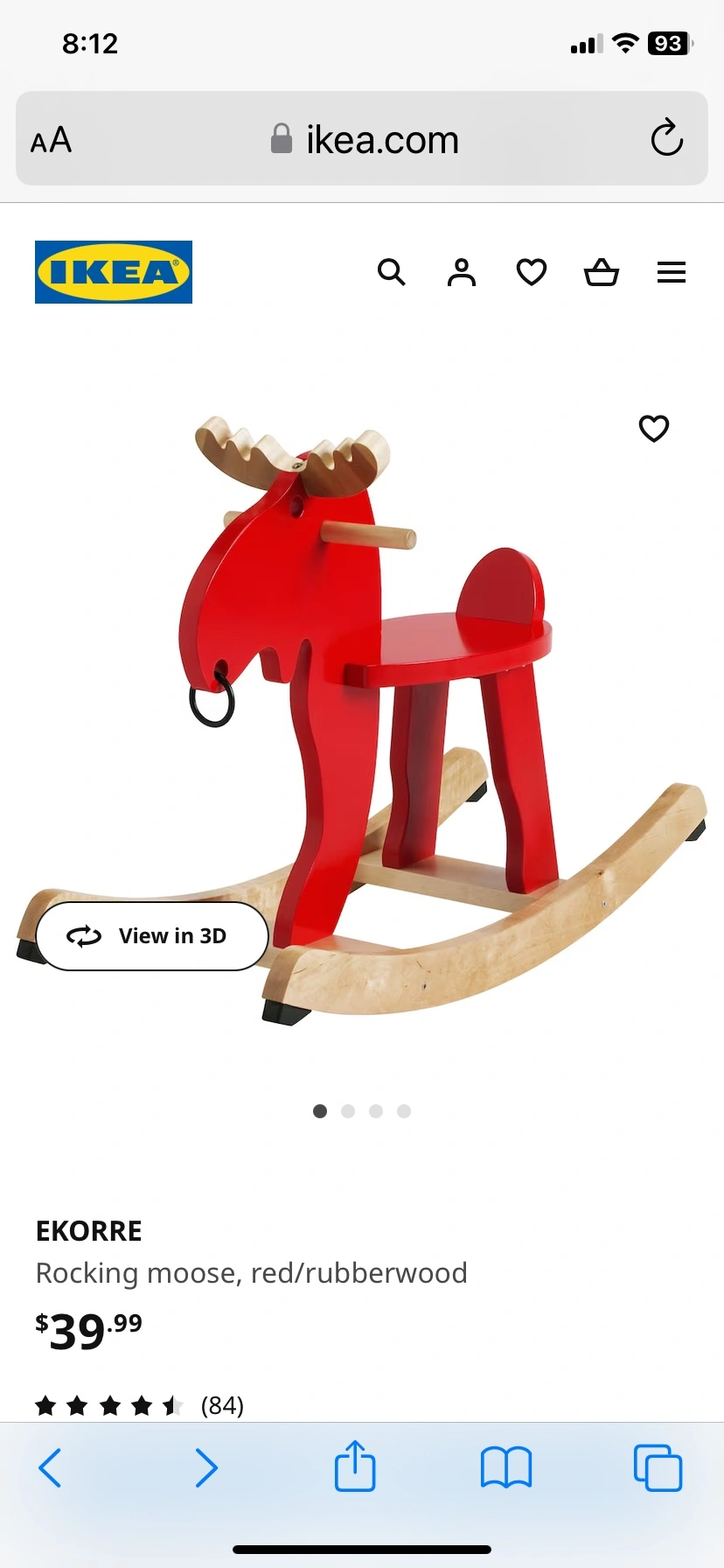Open the hamburger menu
This screenshot has height=1568, width=724.
coord(672,272)
